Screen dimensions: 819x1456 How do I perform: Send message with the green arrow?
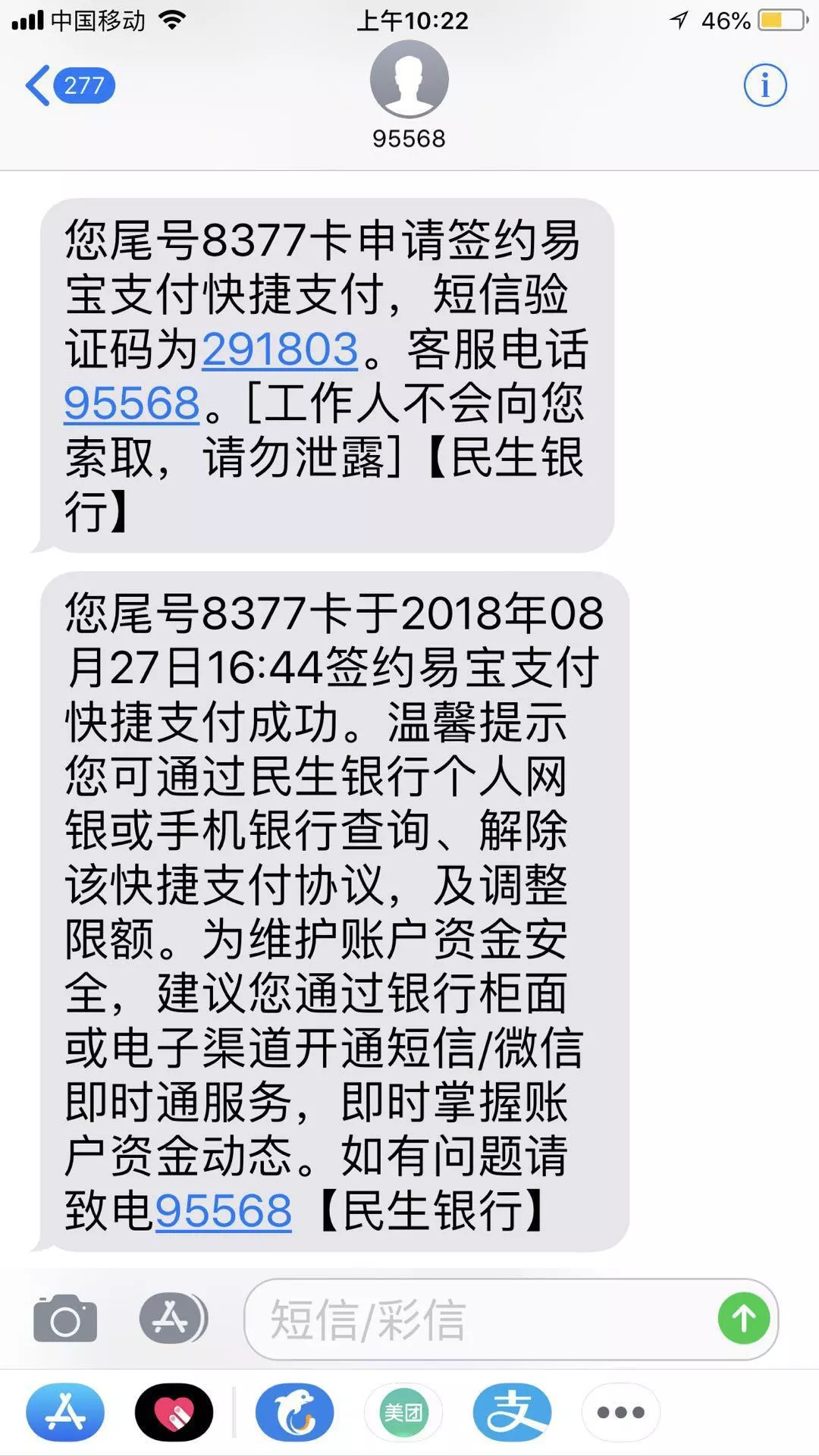745,1316
